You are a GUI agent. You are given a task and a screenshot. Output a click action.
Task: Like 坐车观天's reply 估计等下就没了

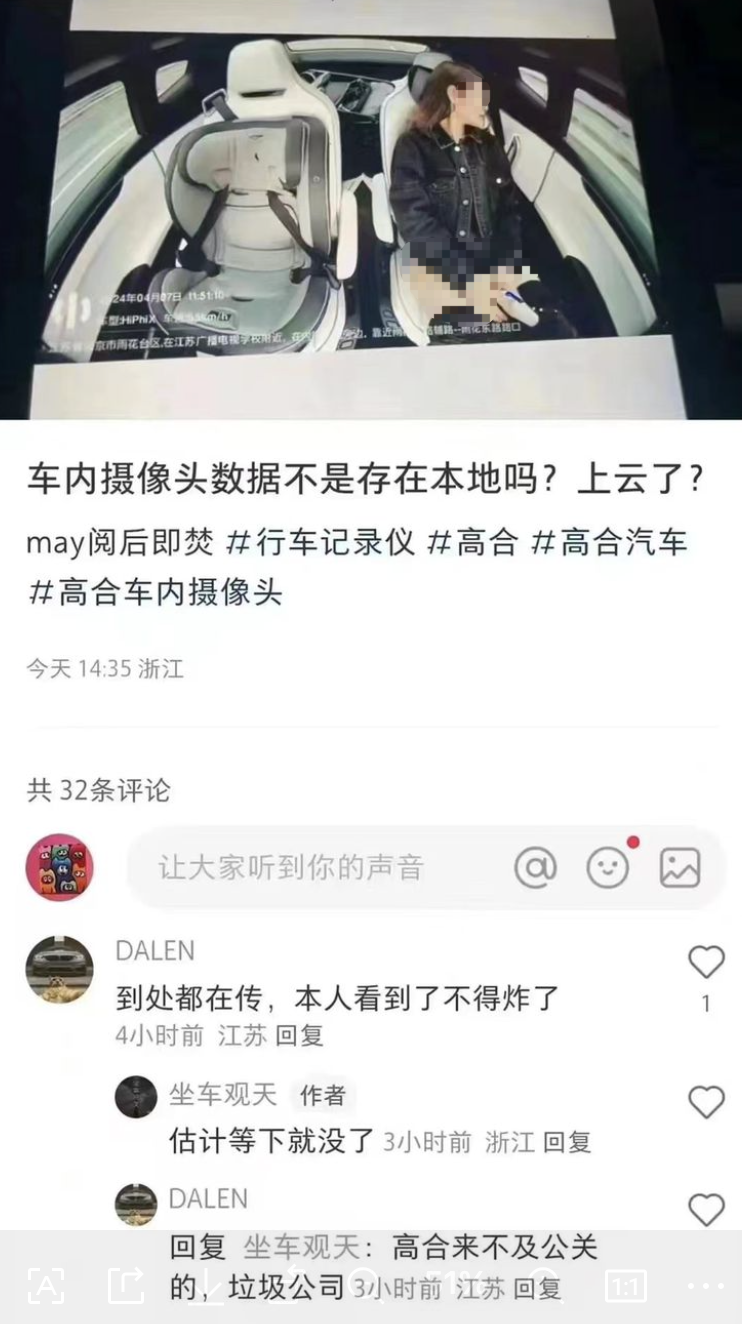tap(706, 1102)
